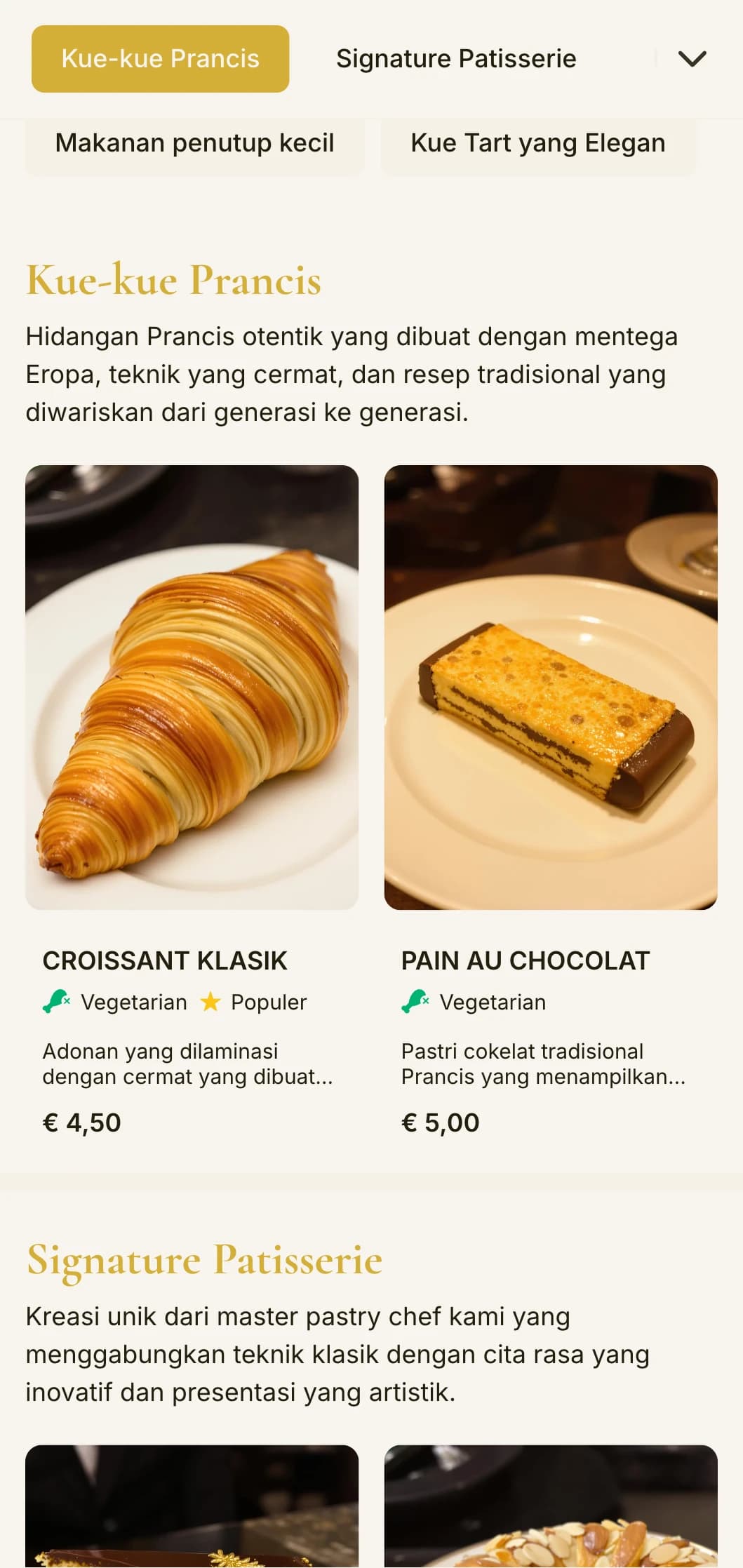Click the Populer star icon
743x1568 pixels.
click(210, 1003)
